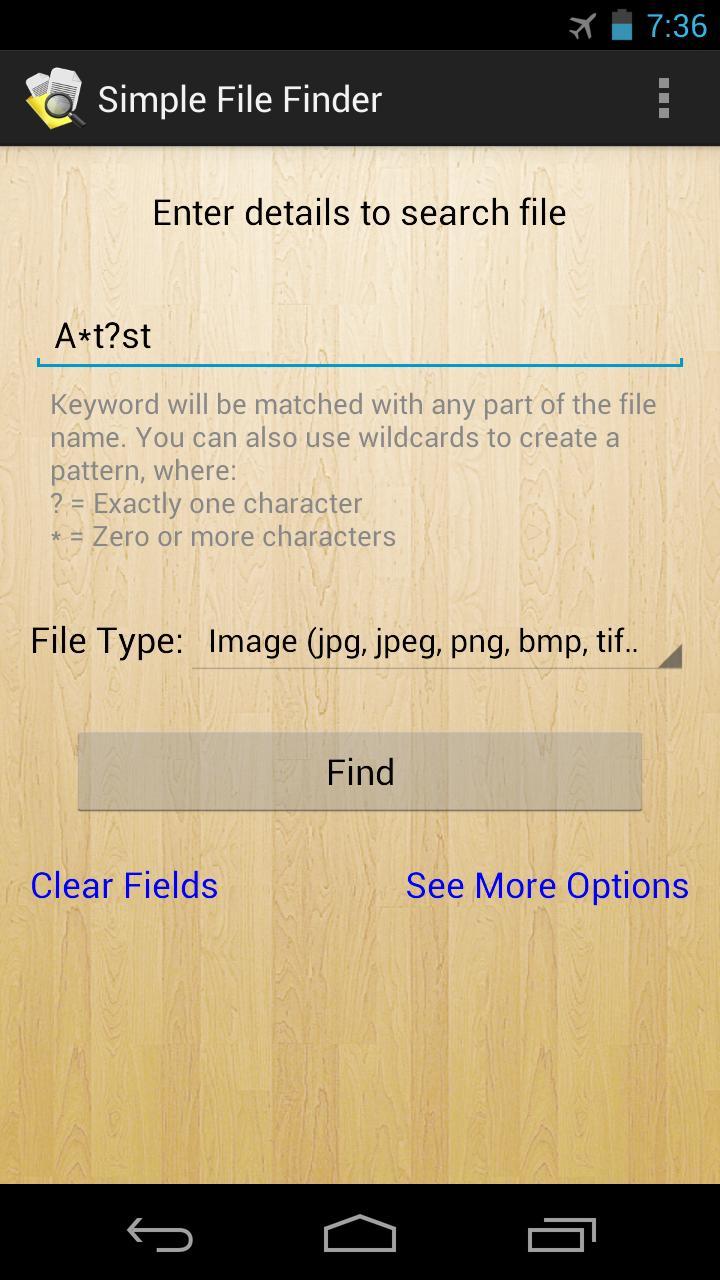Image resolution: width=720 pixels, height=1280 pixels.
Task: Tap the Home navigation button
Action: [x=359, y=1234]
